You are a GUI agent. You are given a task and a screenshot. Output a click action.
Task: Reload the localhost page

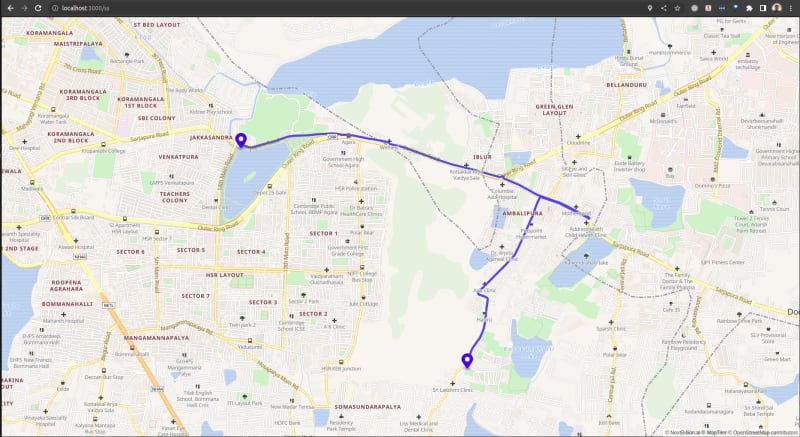point(38,7)
